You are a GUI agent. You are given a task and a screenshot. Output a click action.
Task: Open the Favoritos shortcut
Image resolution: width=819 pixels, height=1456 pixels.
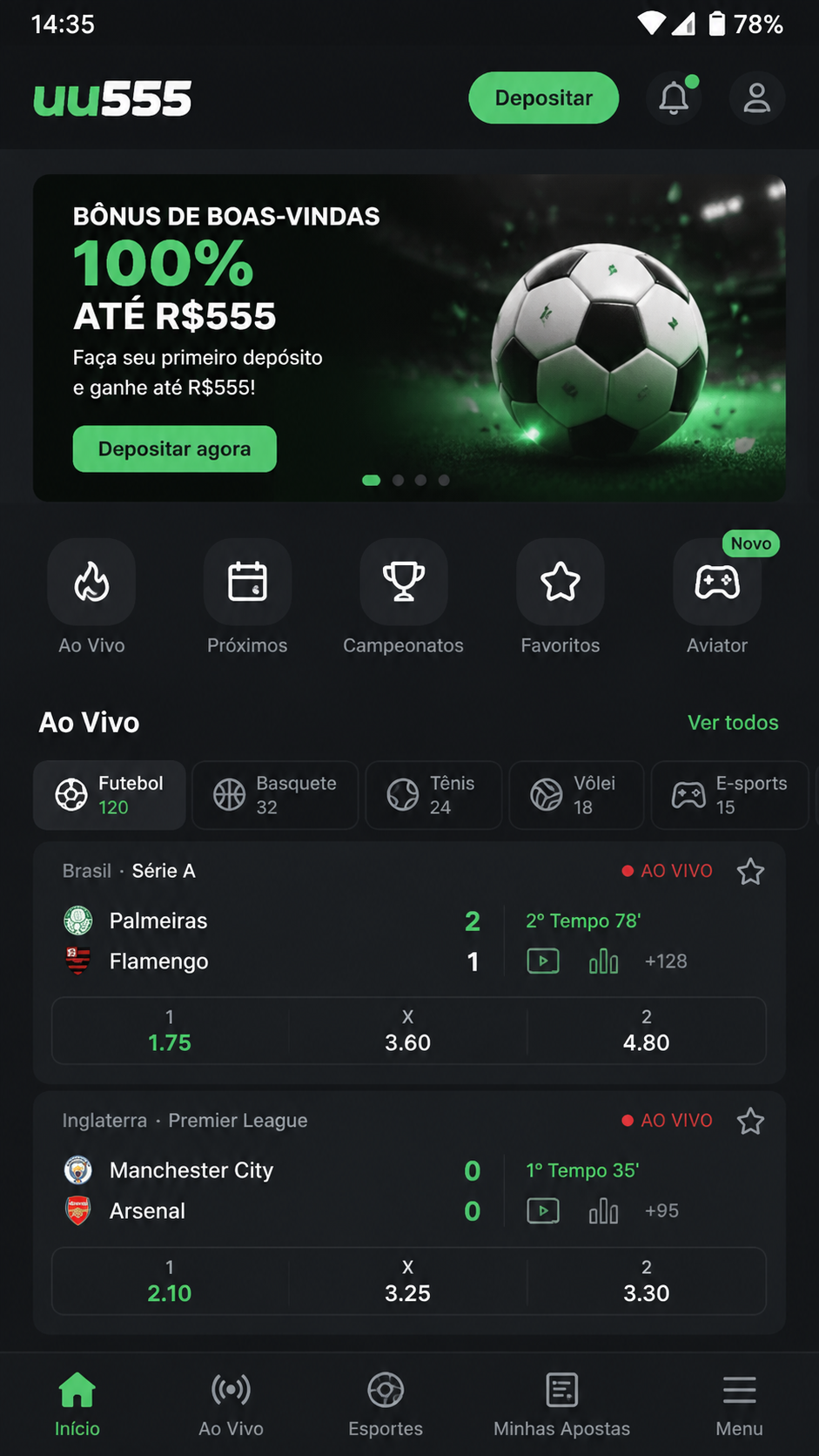561,597
